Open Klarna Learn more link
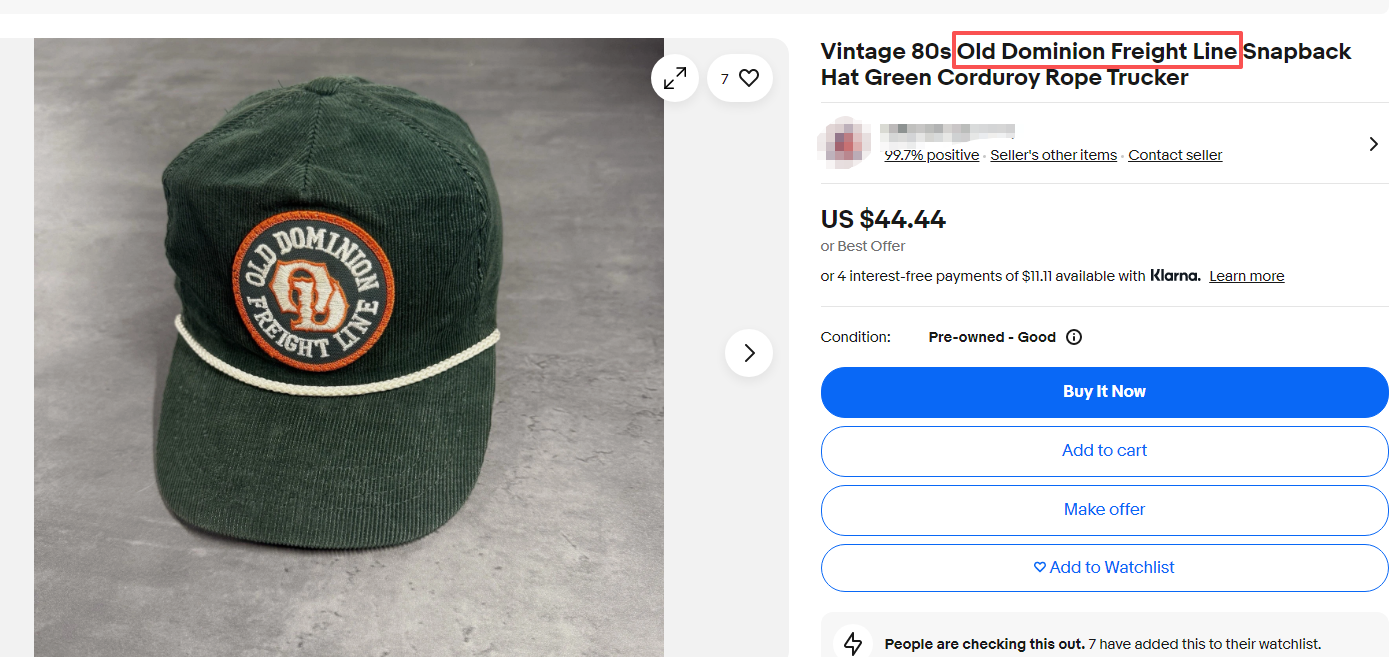 [x=1246, y=276]
